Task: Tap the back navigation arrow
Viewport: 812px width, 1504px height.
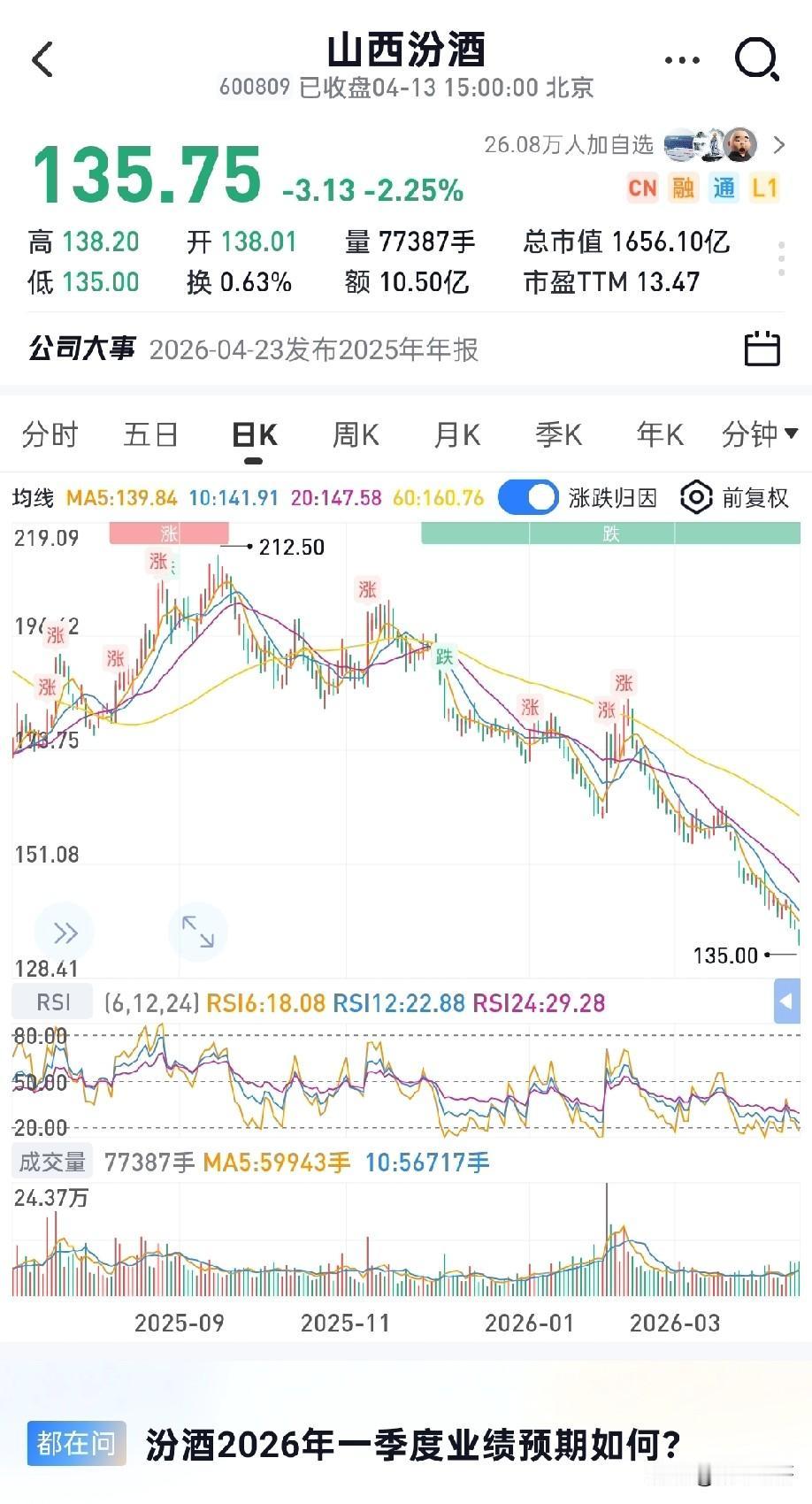Action: click(42, 60)
